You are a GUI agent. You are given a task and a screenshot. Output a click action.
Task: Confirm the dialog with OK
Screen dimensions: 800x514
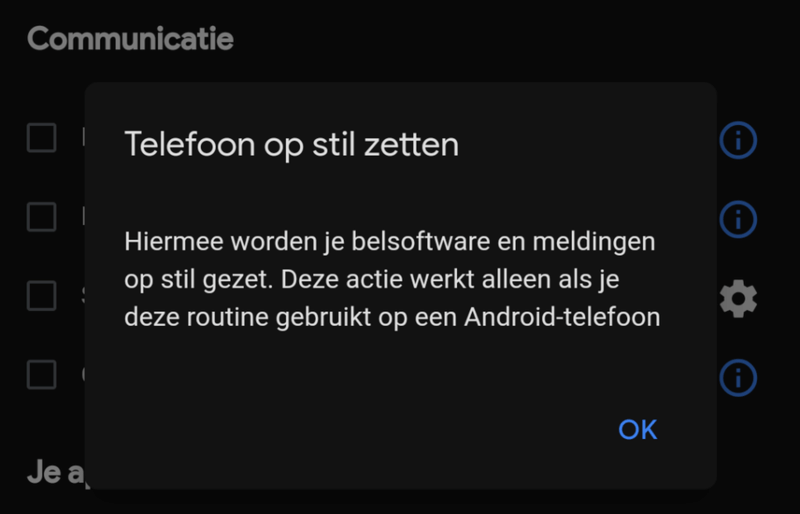tap(638, 429)
